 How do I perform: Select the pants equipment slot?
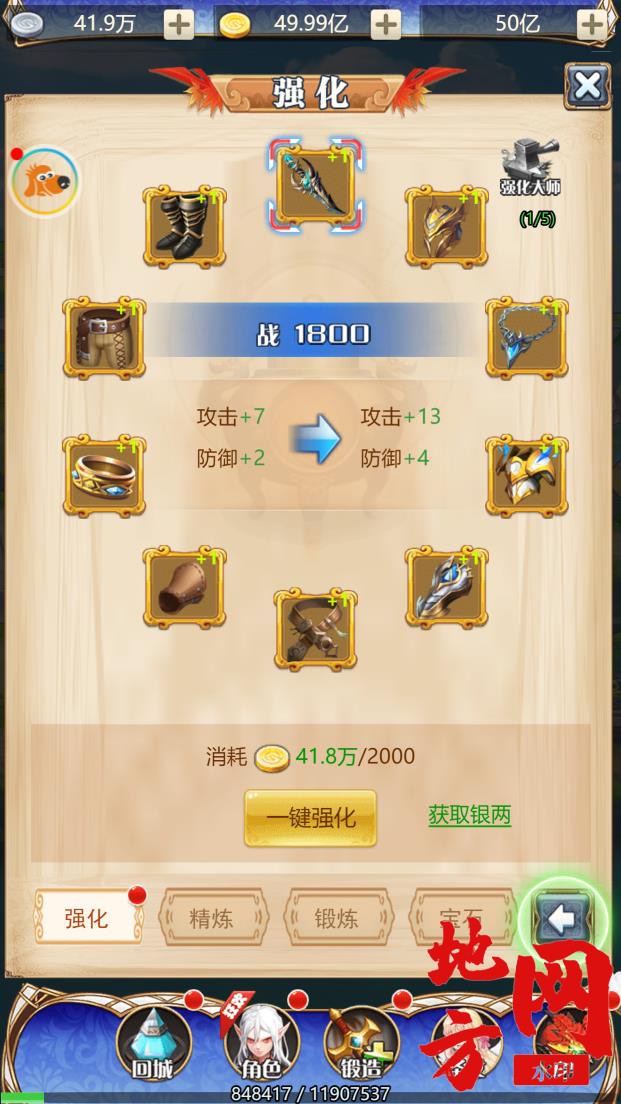(103, 337)
